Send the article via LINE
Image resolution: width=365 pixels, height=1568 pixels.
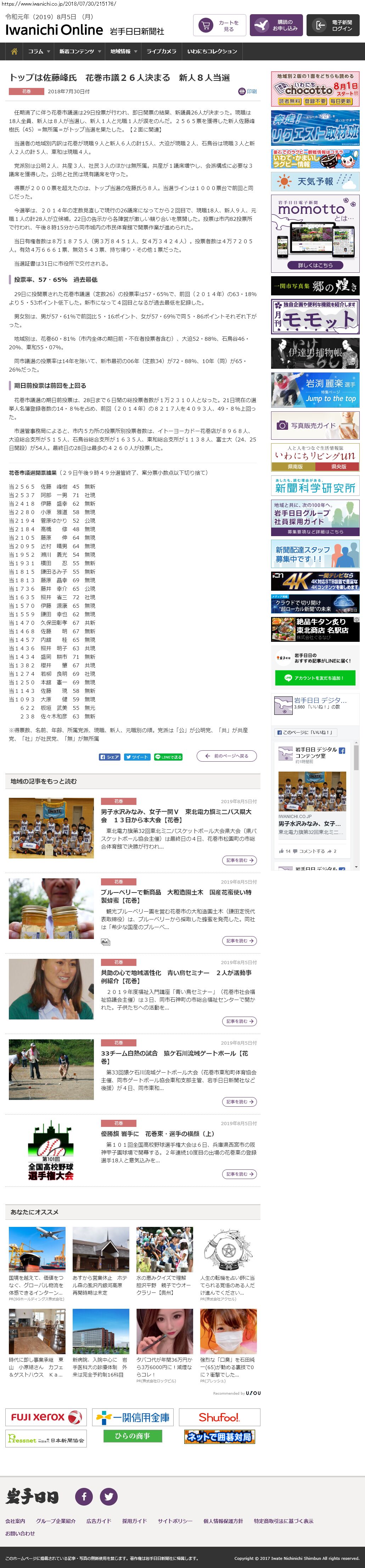168,757
